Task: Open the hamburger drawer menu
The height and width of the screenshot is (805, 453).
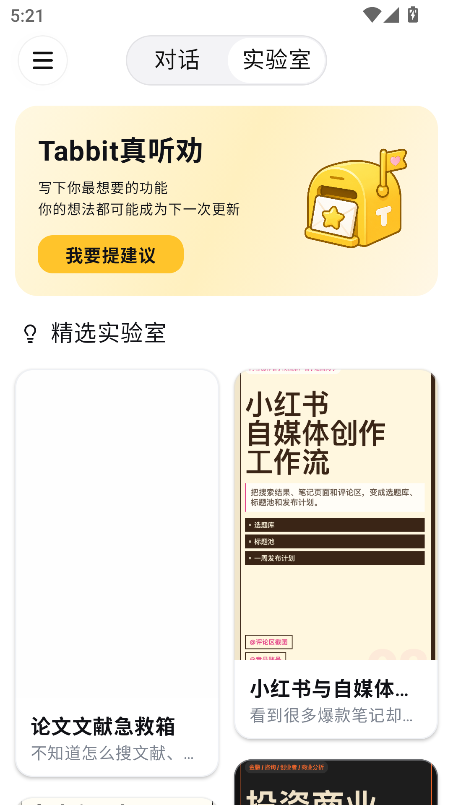Action: [43, 60]
